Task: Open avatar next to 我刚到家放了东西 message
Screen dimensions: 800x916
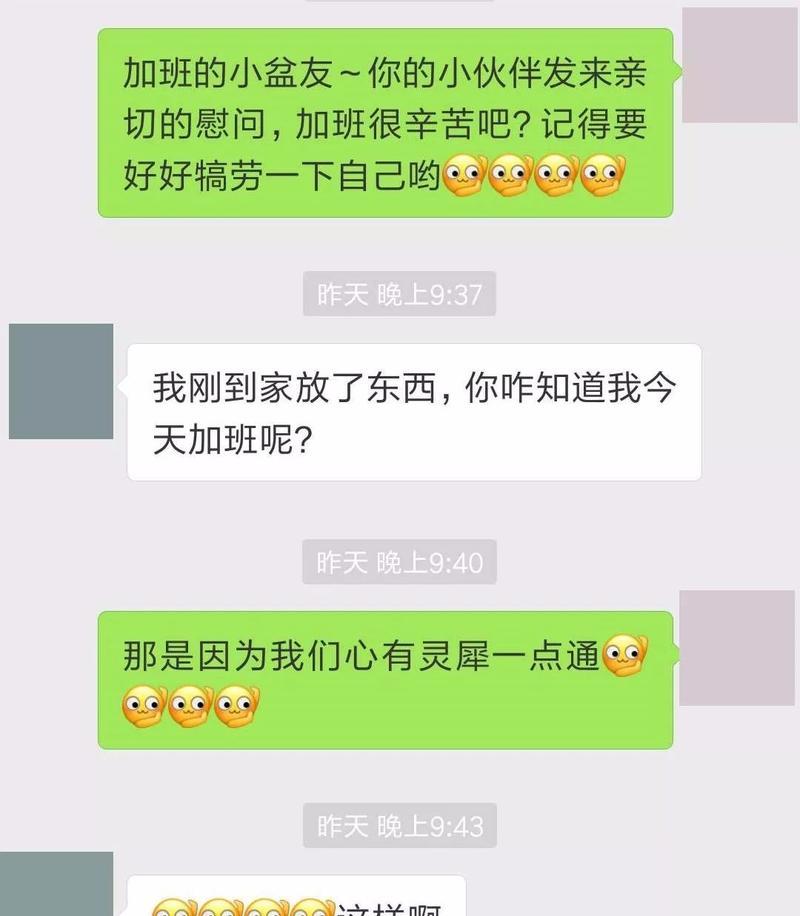Action: tap(61, 381)
